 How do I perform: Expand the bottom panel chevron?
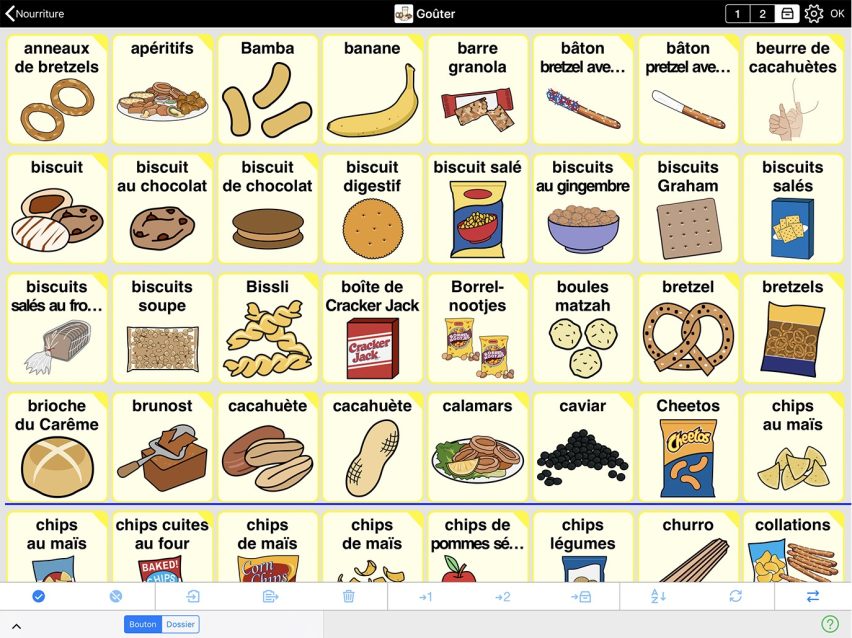tap(16, 625)
